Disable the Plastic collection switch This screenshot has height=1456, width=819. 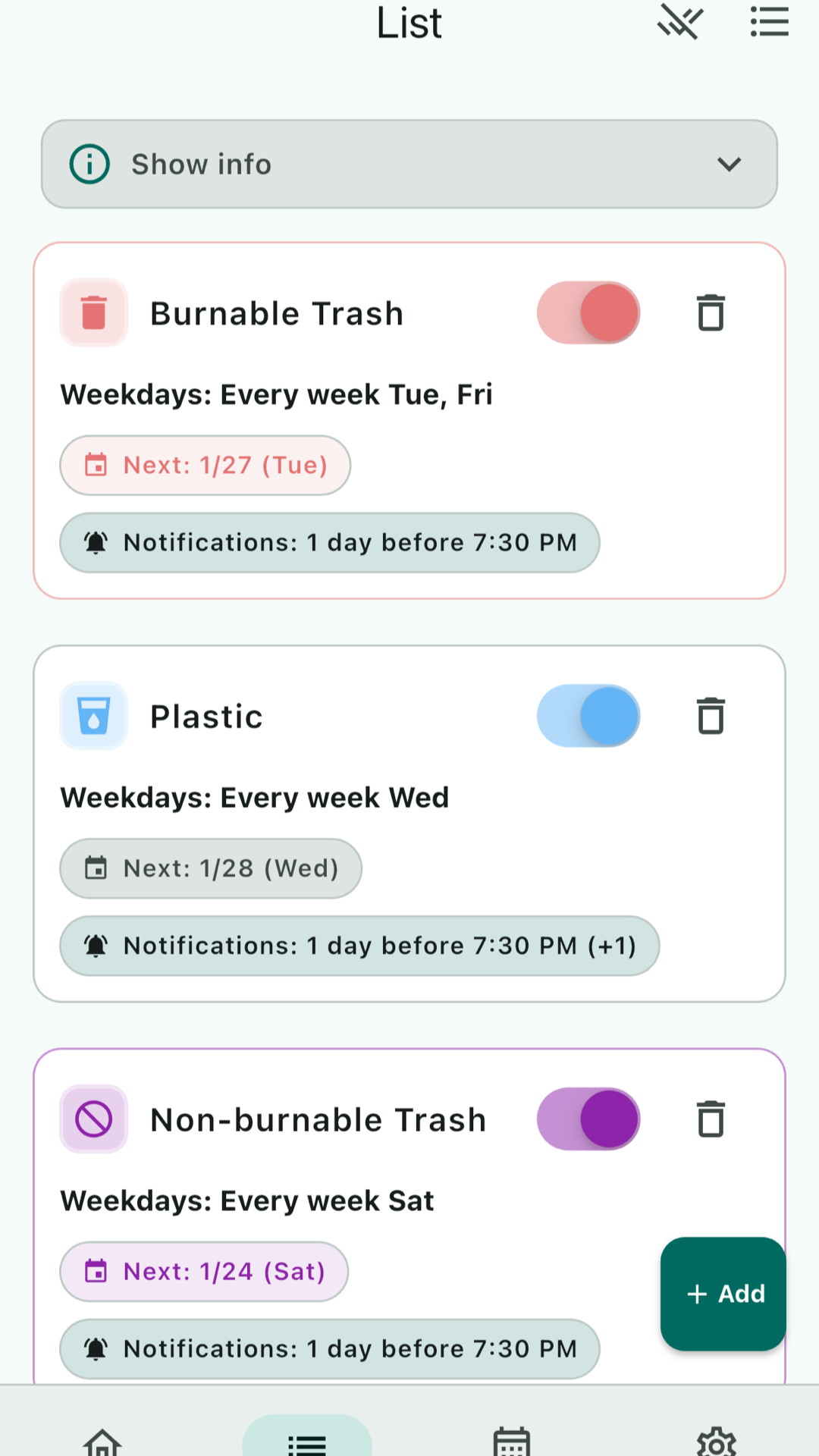[x=588, y=717]
